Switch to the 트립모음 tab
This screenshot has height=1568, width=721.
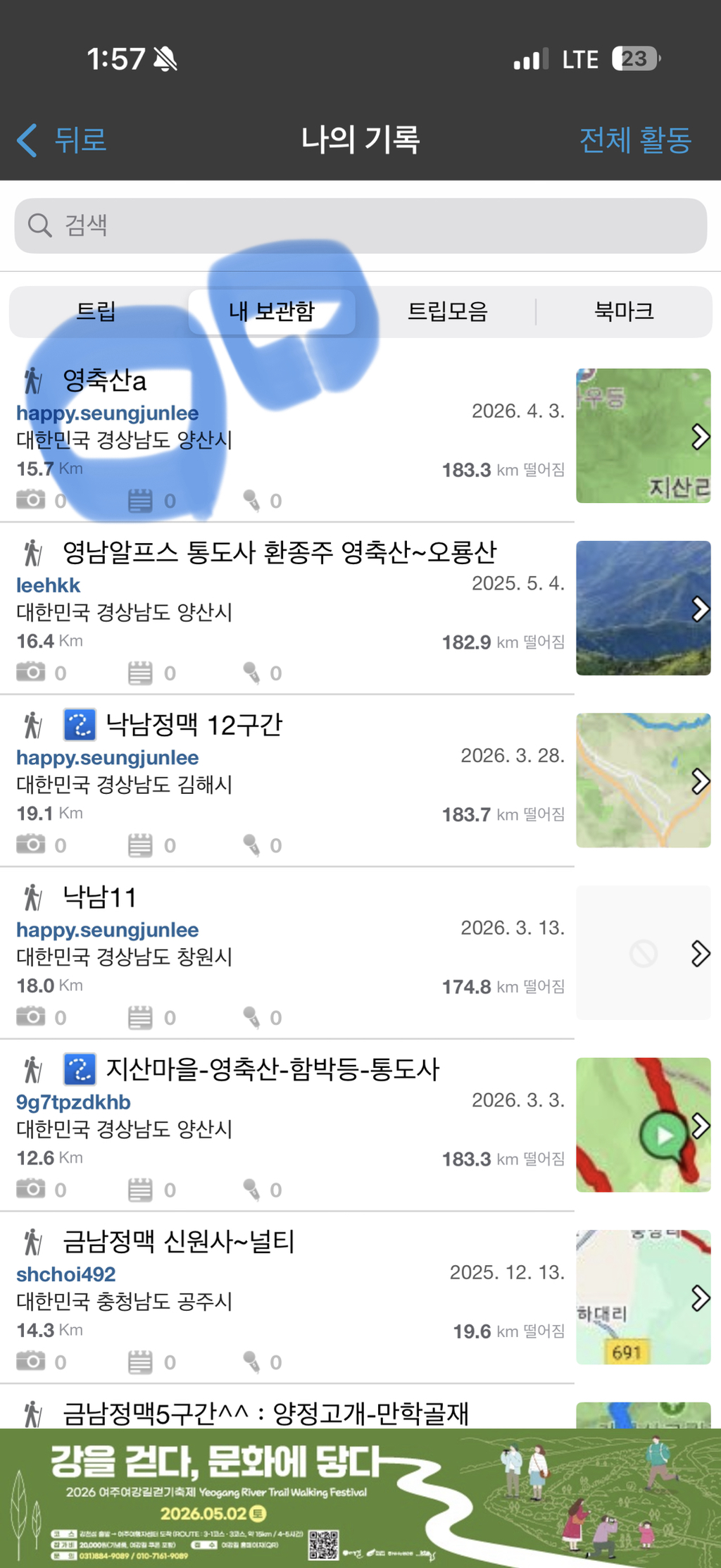coord(448,311)
